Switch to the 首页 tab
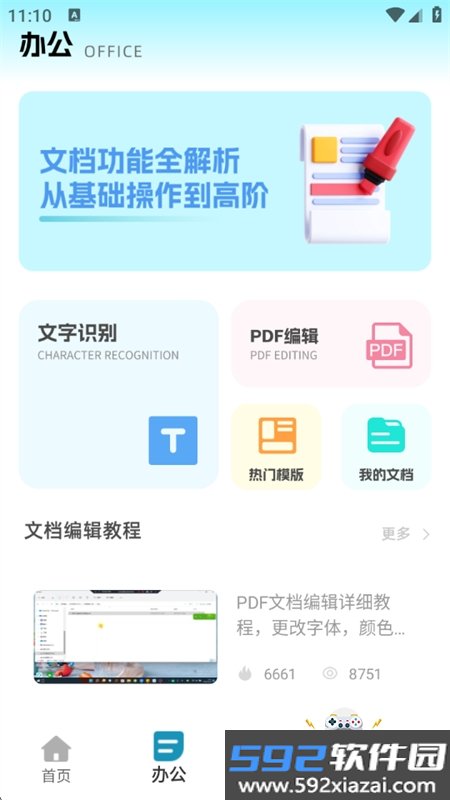Screen dimensions: 450x800 (x=56, y=759)
